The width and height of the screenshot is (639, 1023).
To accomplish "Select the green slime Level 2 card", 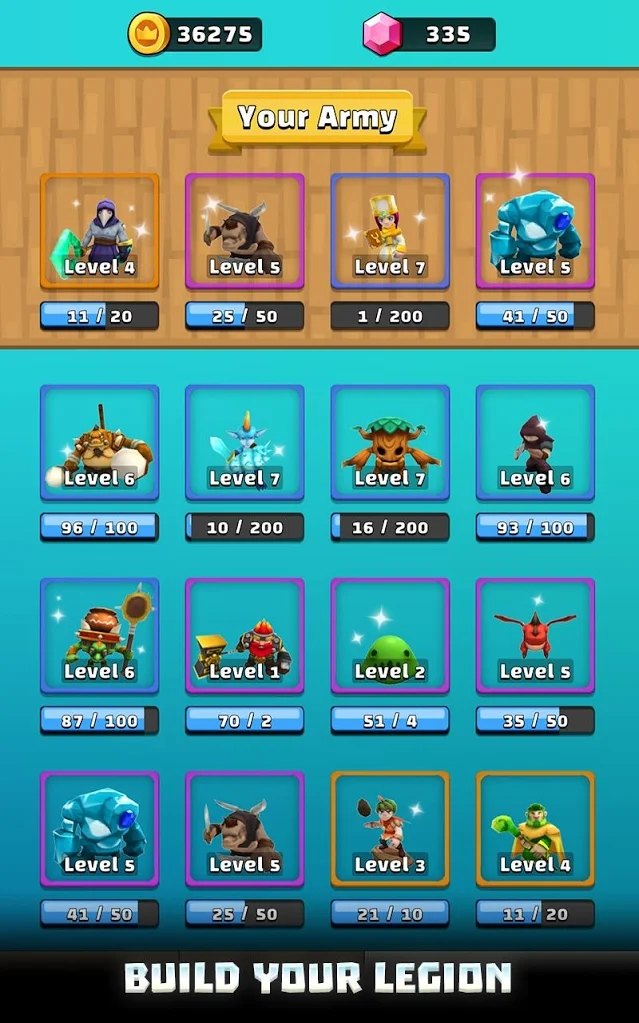I will point(390,635).
